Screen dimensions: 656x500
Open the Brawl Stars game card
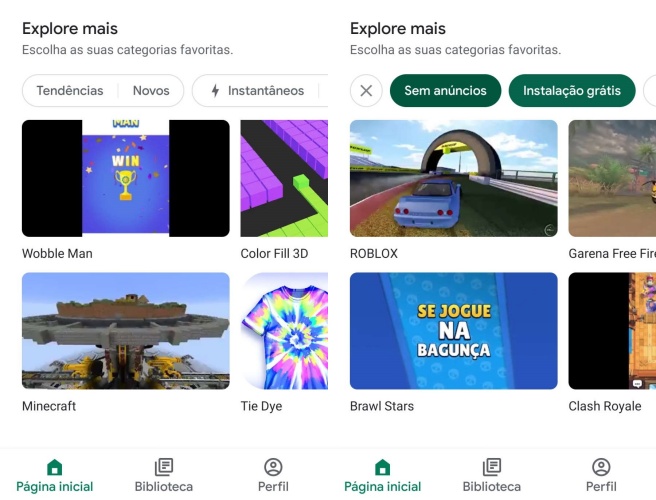click(x=454, y=331)
